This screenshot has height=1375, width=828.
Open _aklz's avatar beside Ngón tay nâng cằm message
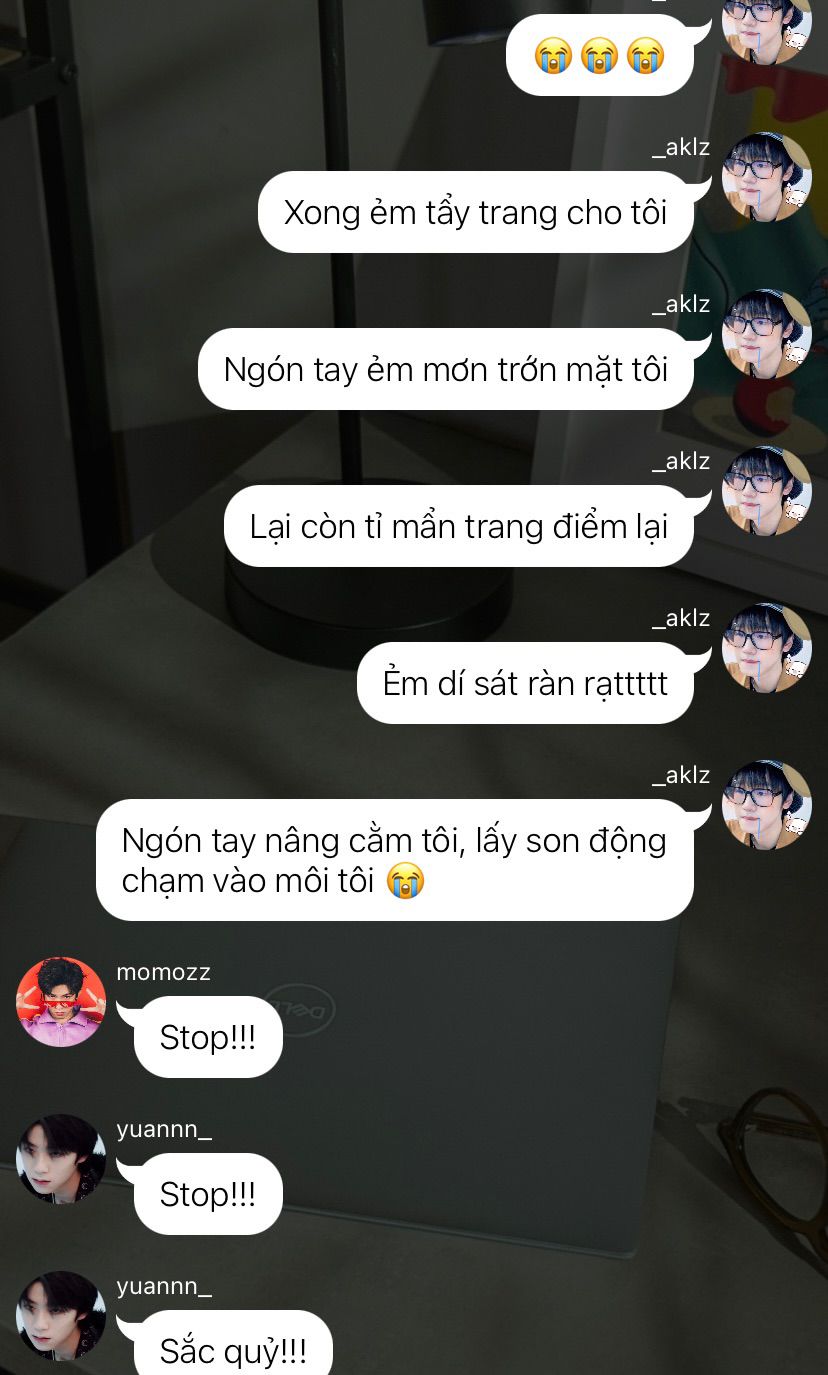click(x=767, y=805)
